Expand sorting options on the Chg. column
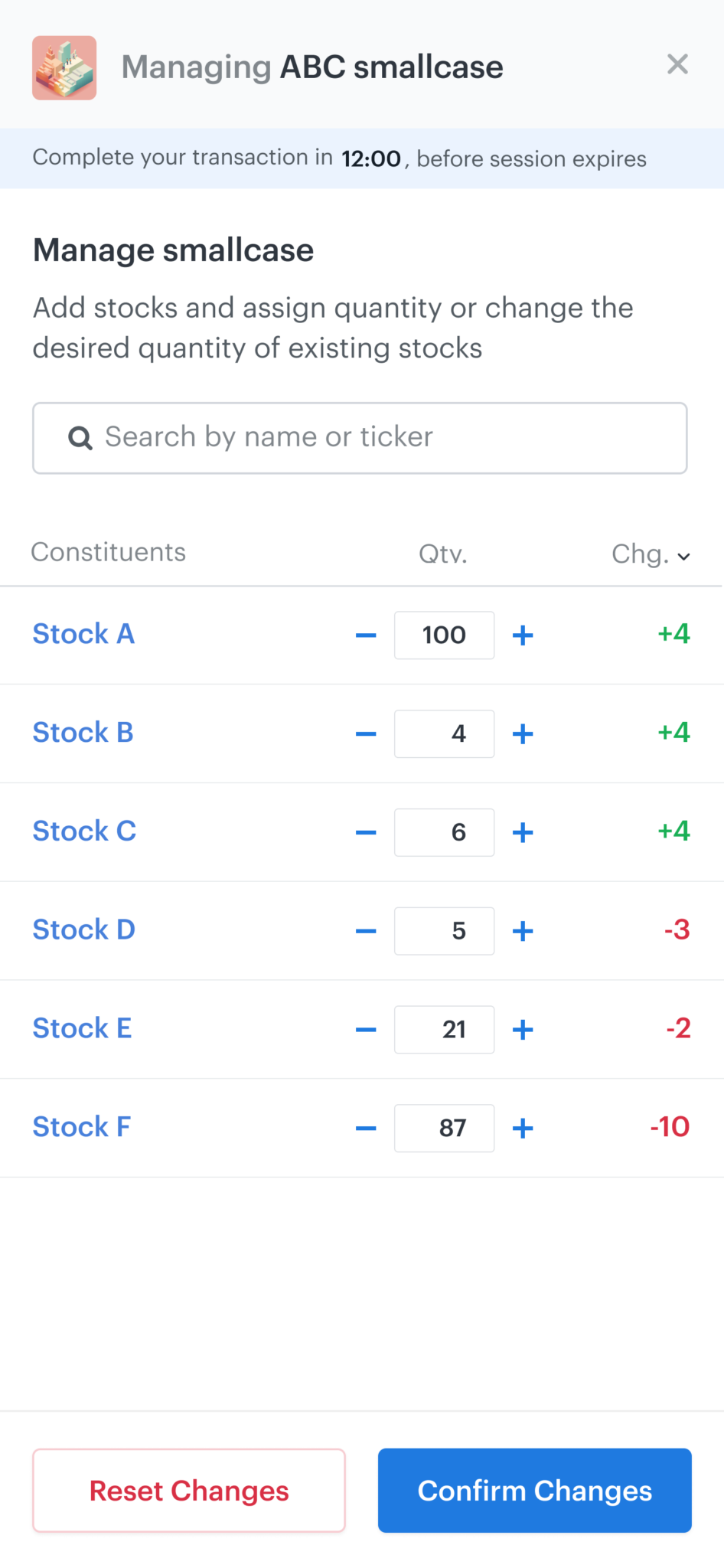This screenshot has width=724, height=1568. pos(683,556)
